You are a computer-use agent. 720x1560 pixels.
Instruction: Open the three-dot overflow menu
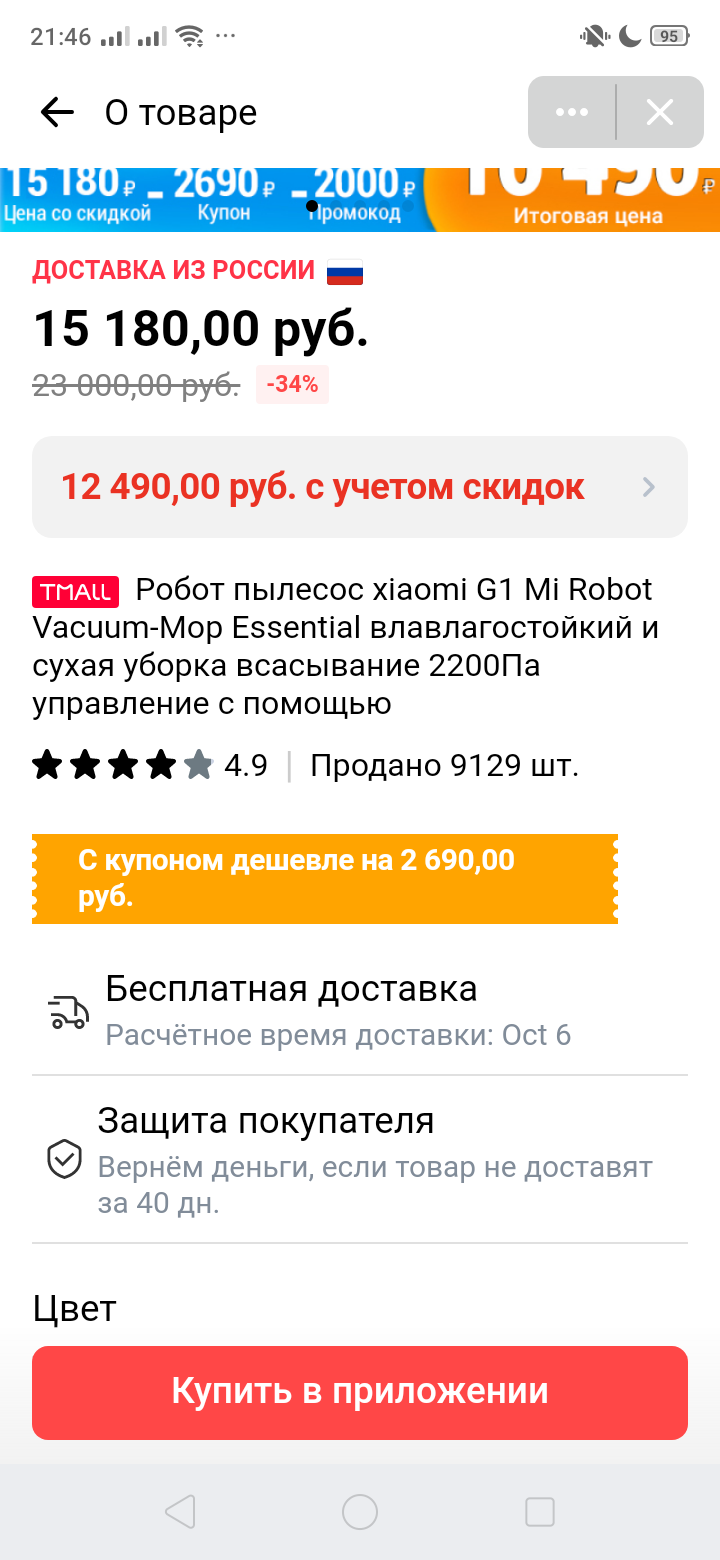pos(572,112)
